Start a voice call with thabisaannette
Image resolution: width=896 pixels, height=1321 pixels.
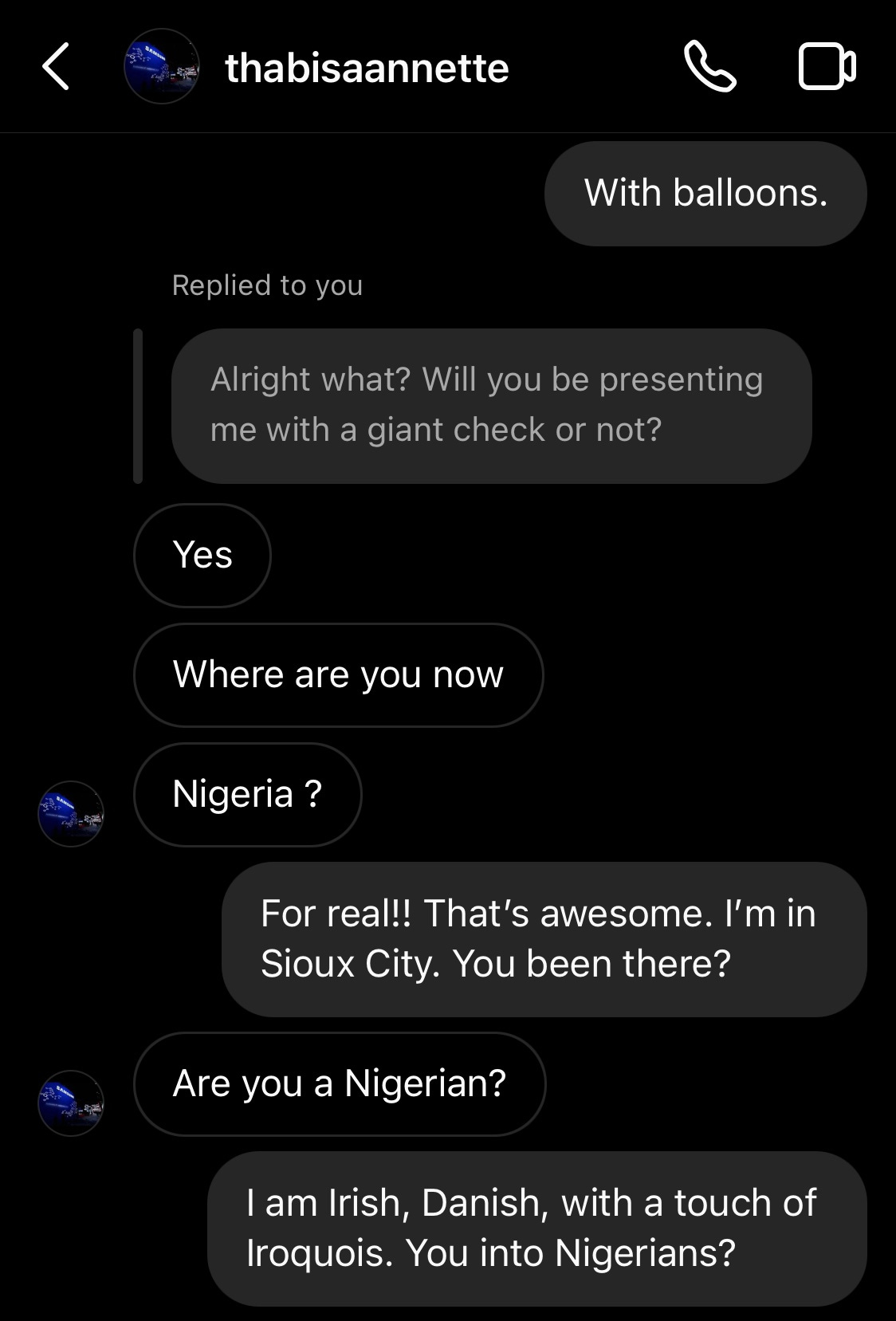[x=709, y=67]
